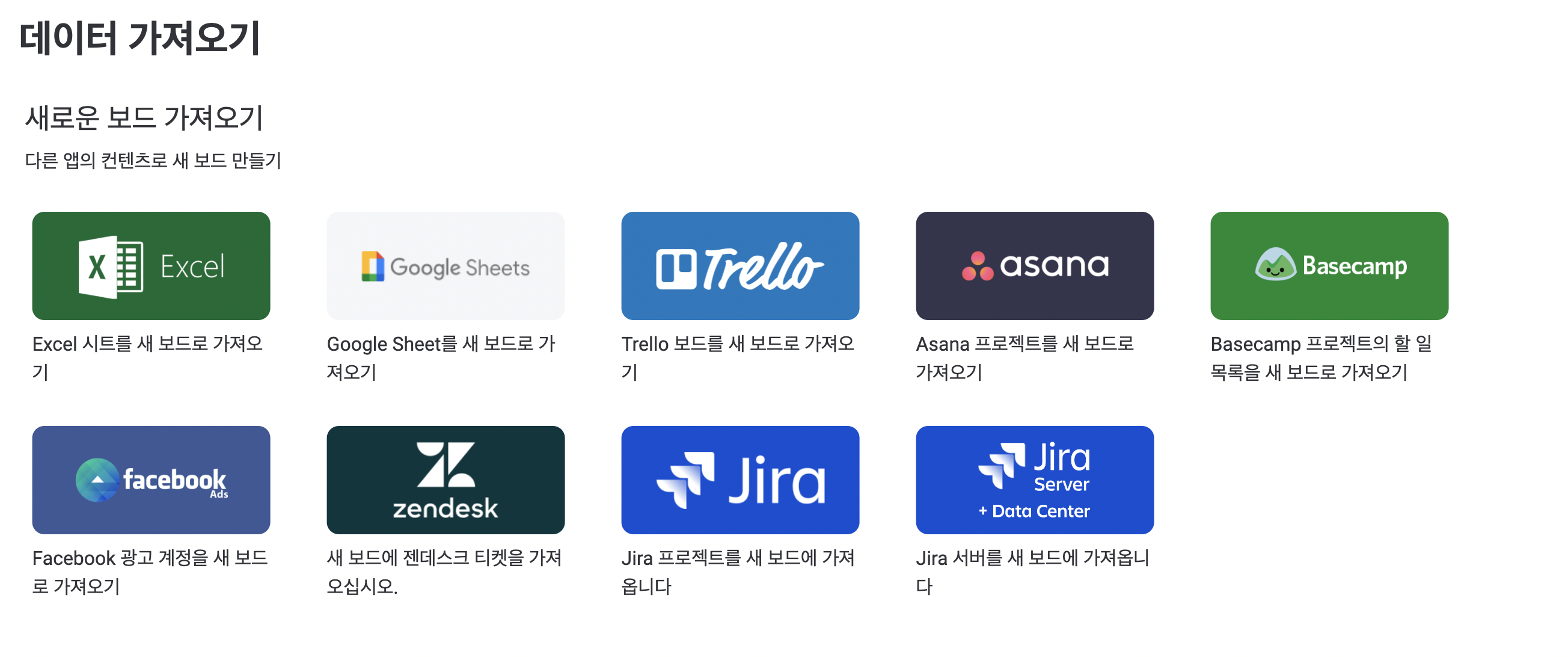The height and width of the screenshot is (657, 1568).
Task: Open the Google Sheets import option
Action: click(x=446, y=266)
